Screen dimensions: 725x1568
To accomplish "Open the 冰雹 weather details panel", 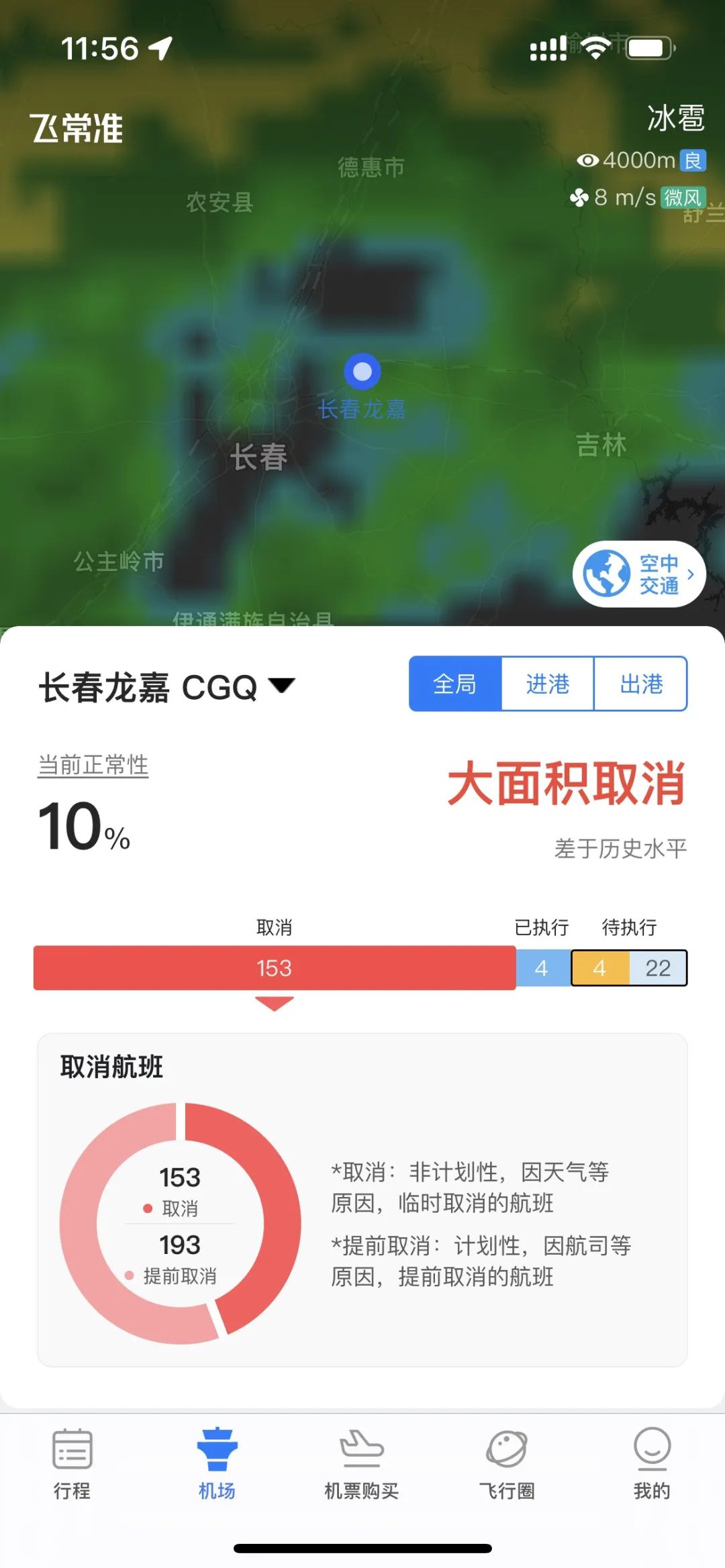I will point(674,119).
